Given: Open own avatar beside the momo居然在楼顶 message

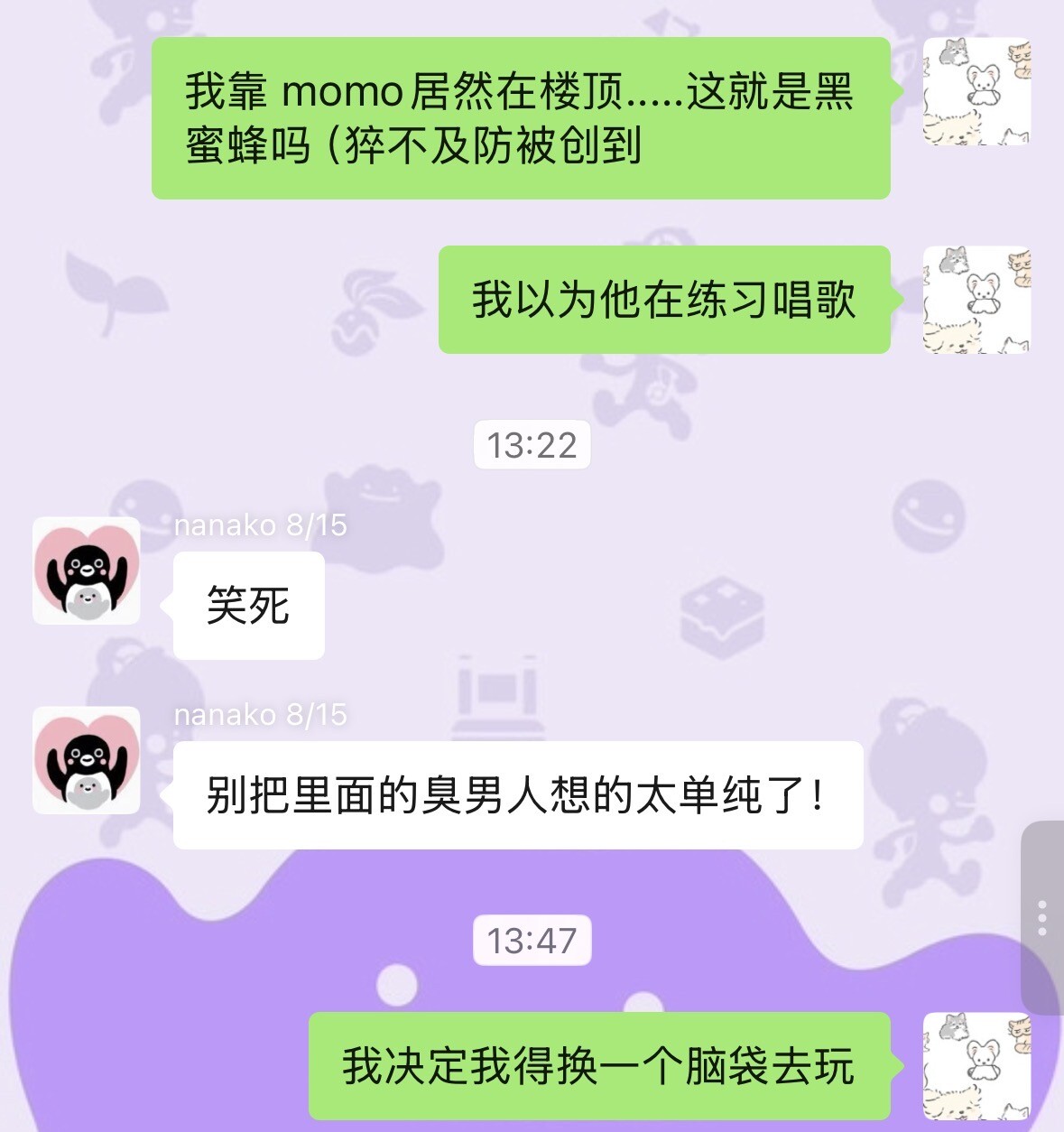Looking at the screenshot, I should point(976,92).
